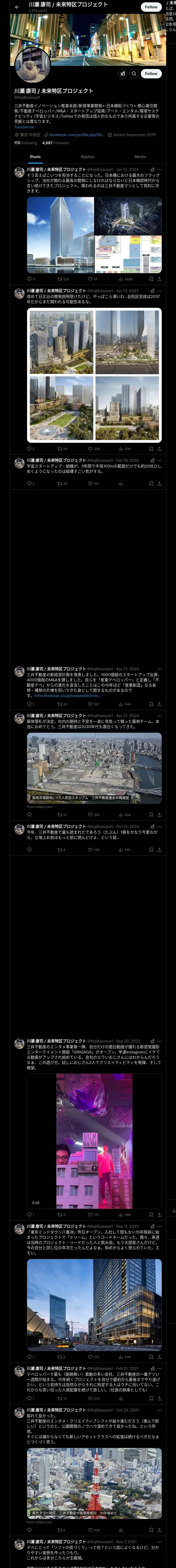Go back using the arrow
176x1568 pixels.
click(17, 7)
